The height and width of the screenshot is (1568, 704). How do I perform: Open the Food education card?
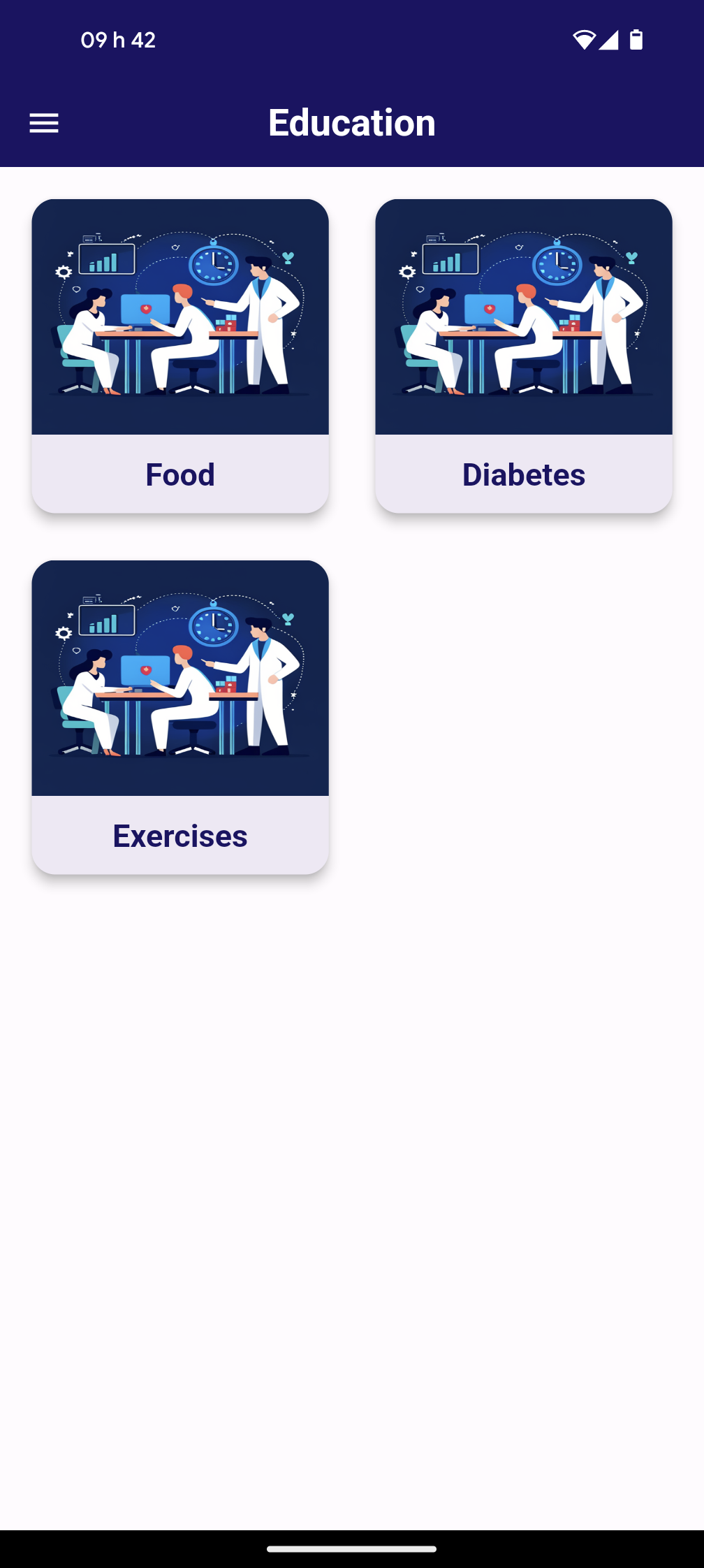point(180,356)
